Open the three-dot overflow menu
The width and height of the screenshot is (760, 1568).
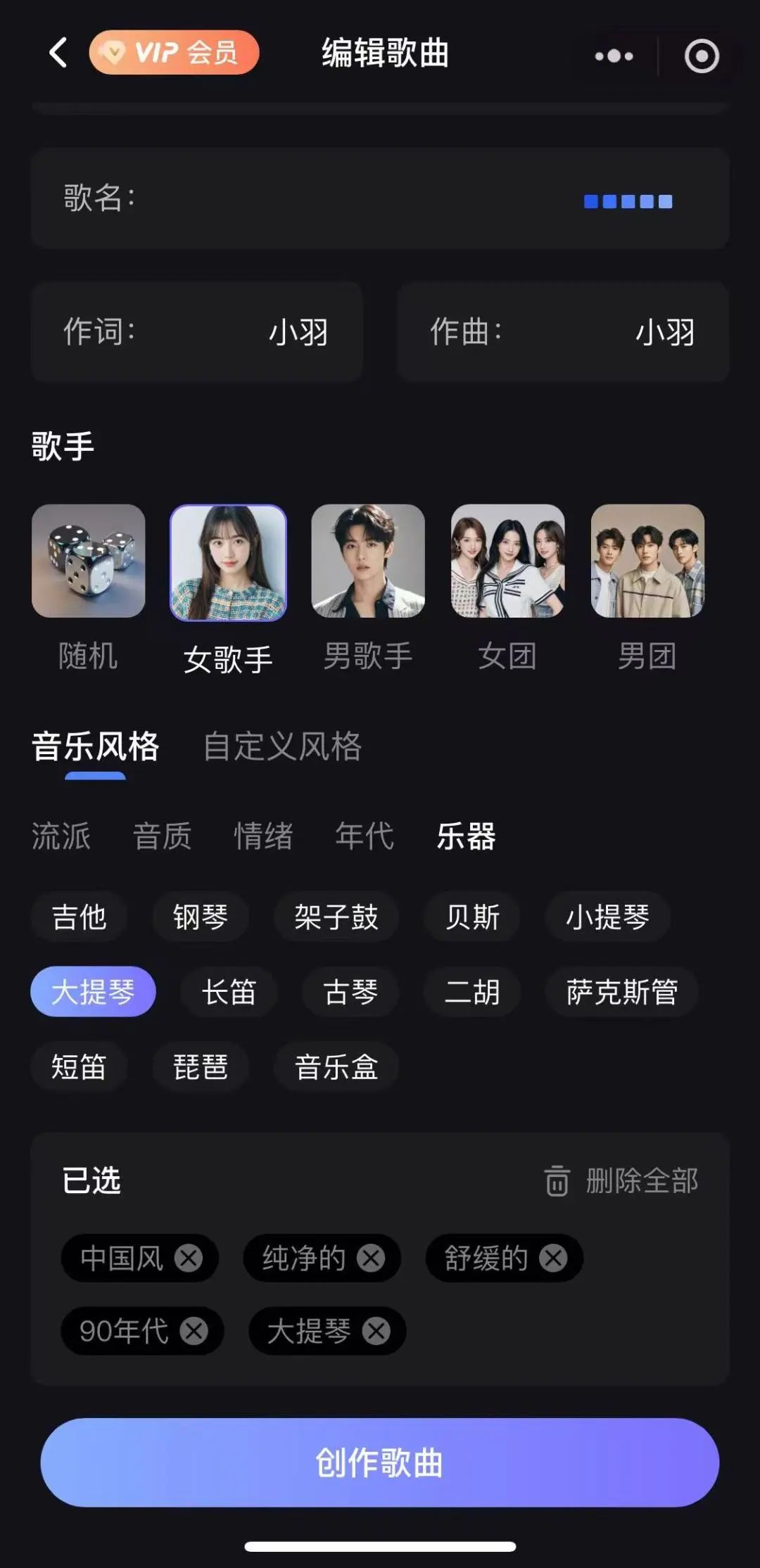614,56
